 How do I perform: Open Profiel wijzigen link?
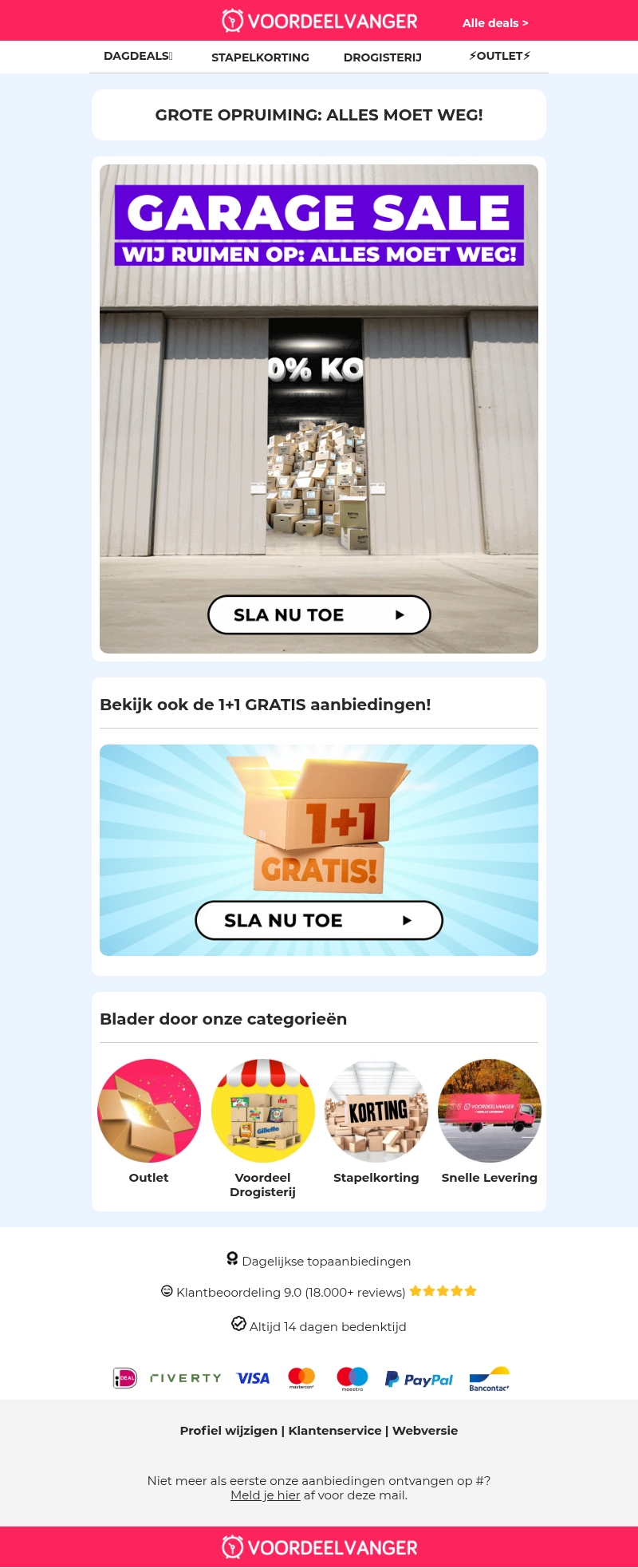228,1430
